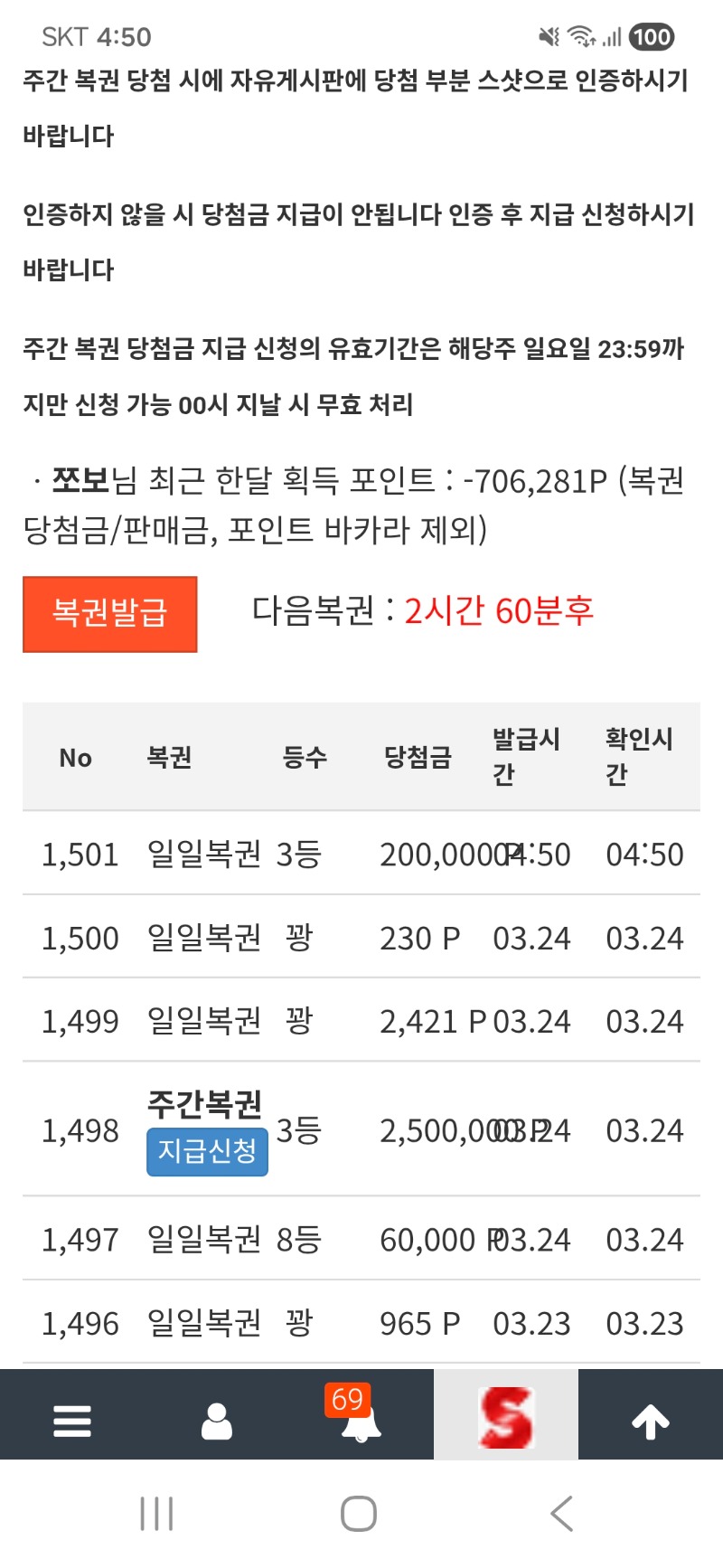
Task: Tap the red S logo tab
Action: click(x=506, y=1417)
